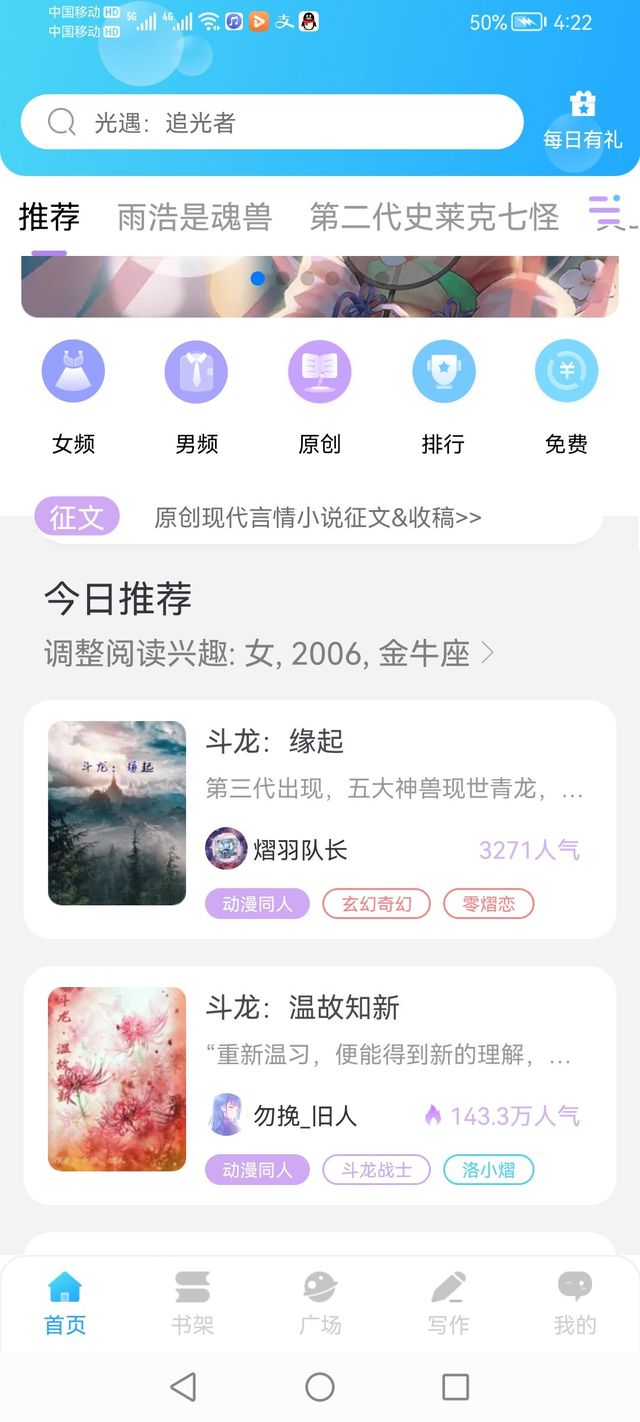Switch to the 第二代史莱克七怪 tab
This screenshot has height=1422, width=640.
[x=434, y=217]
